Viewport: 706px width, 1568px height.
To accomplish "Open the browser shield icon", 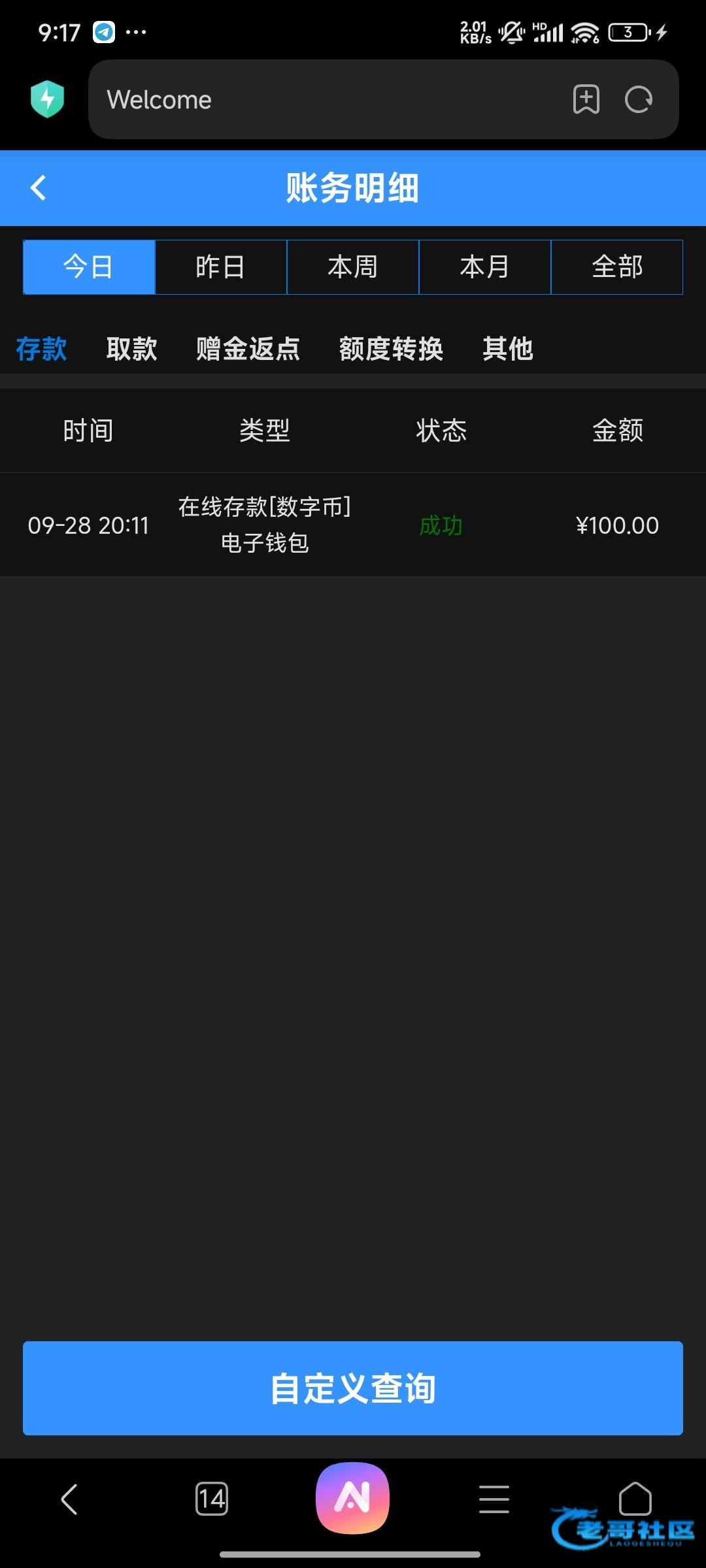I will point(47,99).
